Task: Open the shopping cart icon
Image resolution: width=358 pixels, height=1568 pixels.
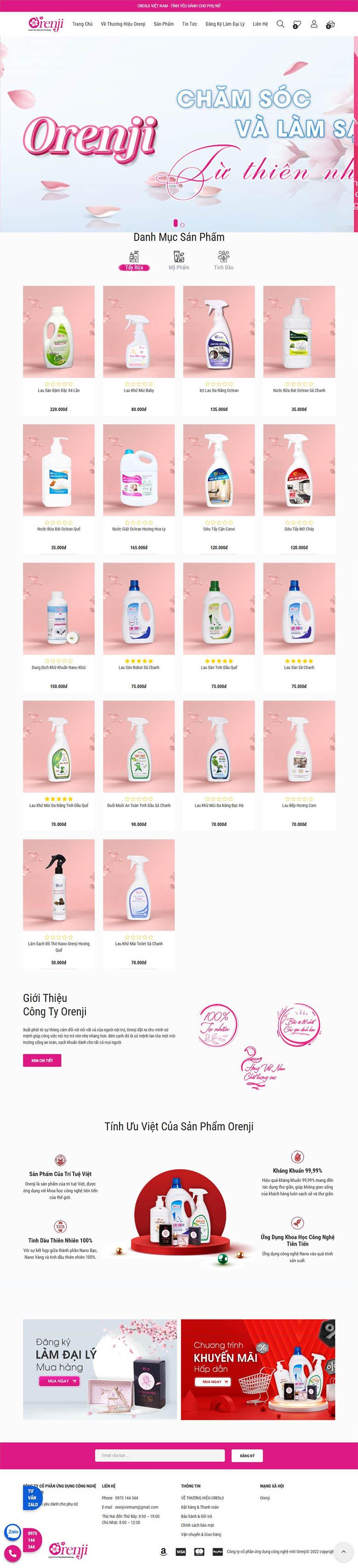Action: pyautogui.click(x=330, y=24)
